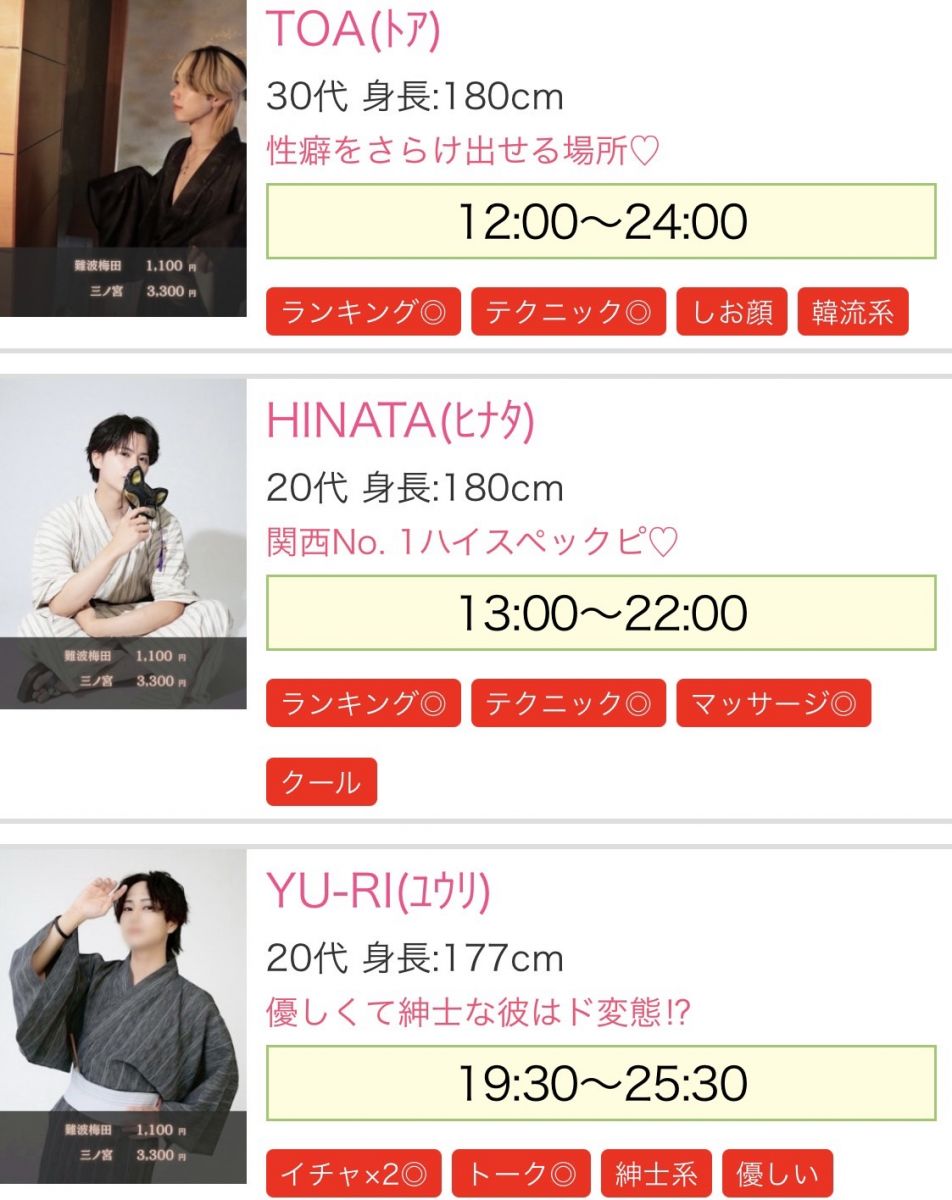Select the 韓流系 tag under TOA
The width and height of the screenshot is (952, 1200).
click(852, 313)
